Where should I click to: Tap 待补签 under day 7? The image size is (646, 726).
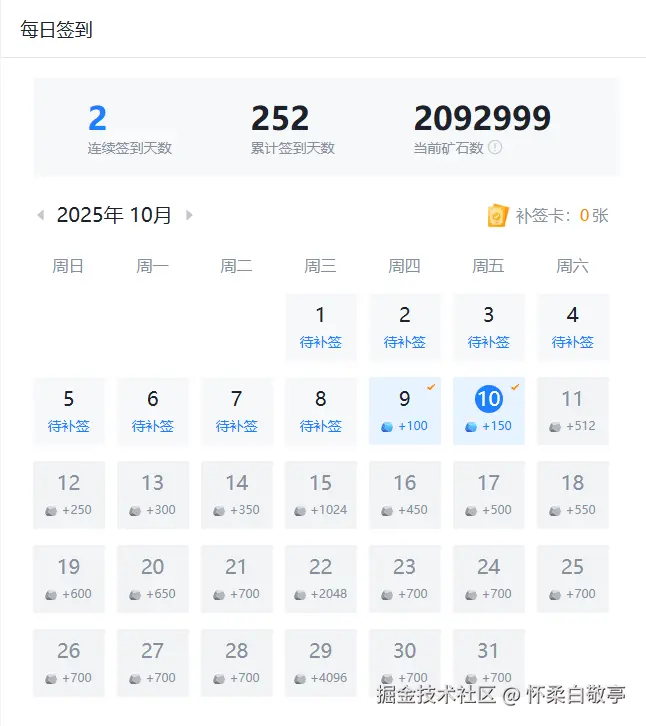pyautogui.click(x=236, y=426)
